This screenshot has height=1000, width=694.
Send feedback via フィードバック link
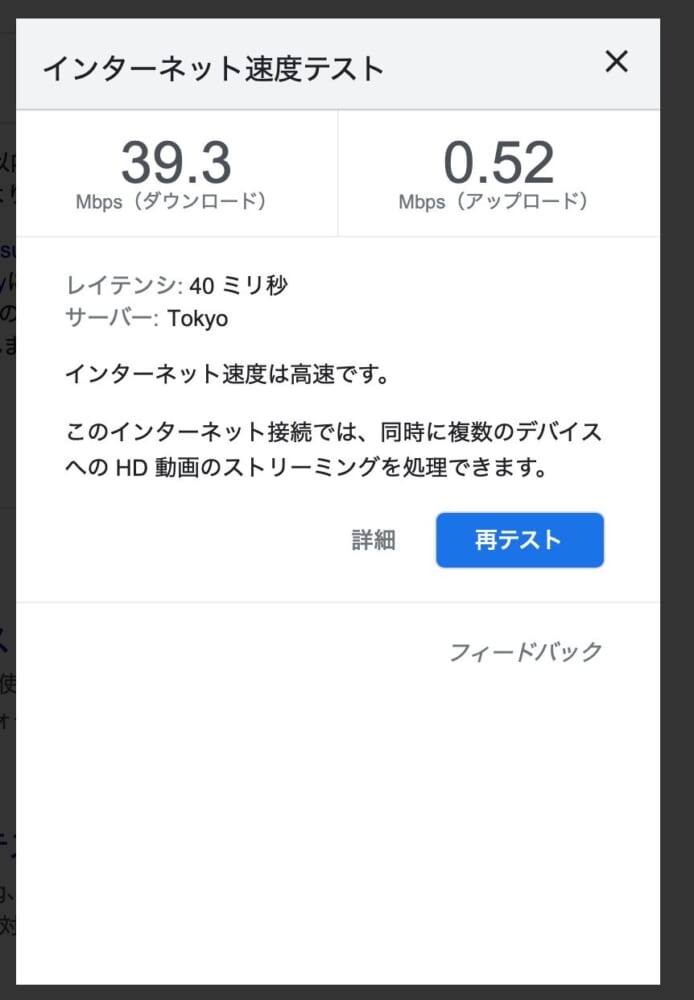[x=525, y=653]
